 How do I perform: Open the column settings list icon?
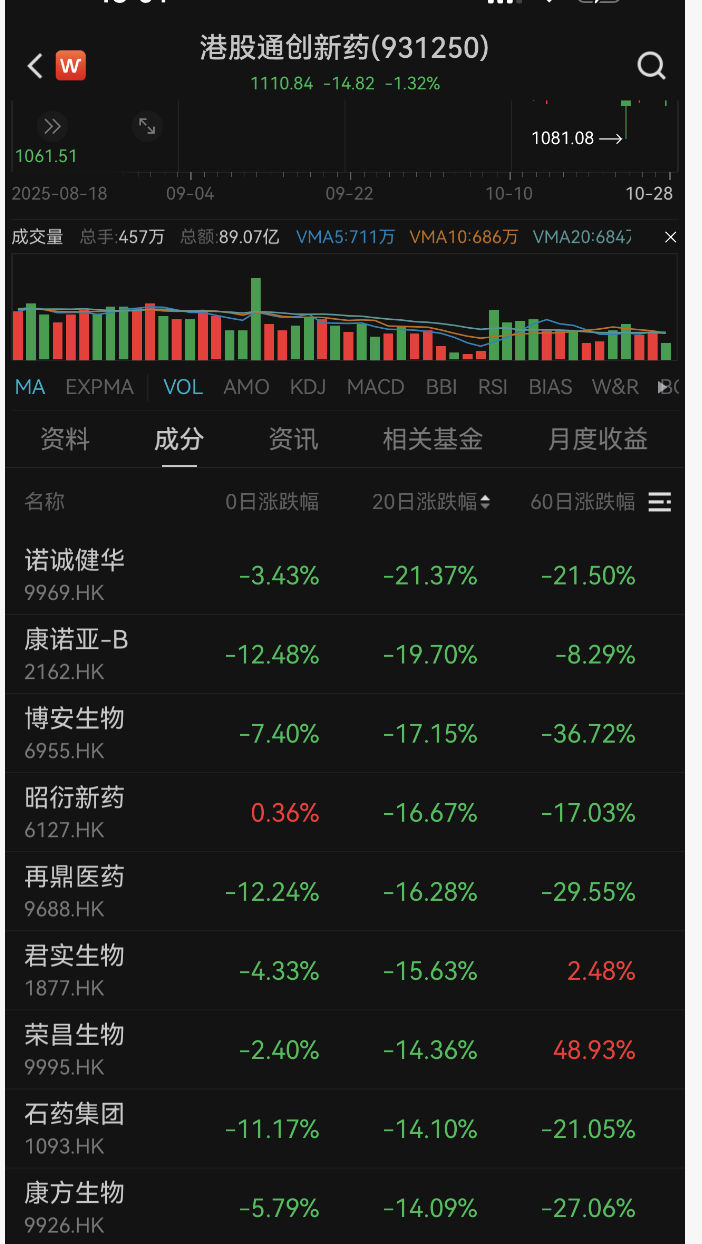[x=660, y=502]
